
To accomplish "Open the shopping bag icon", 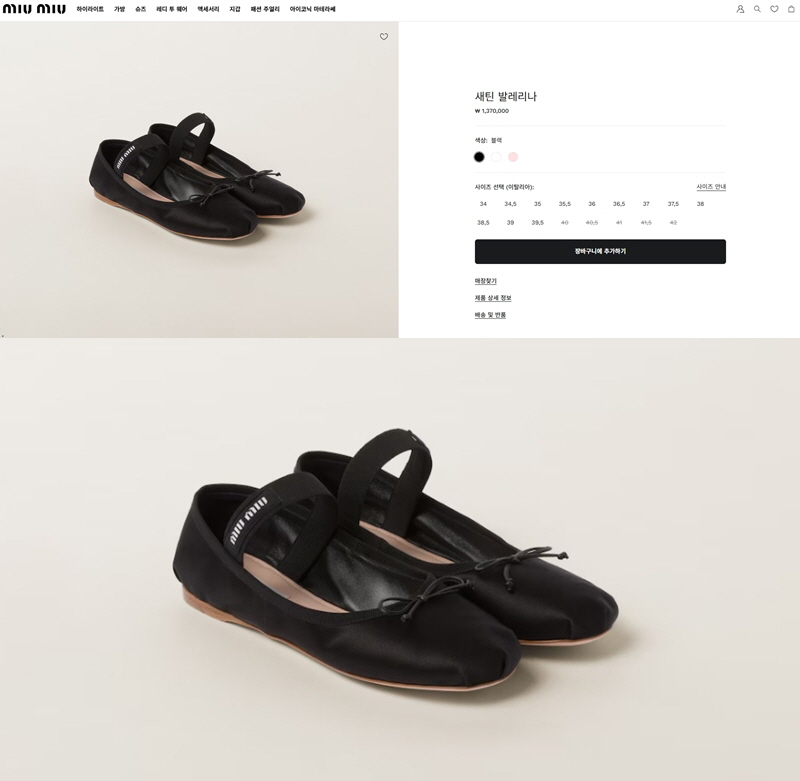I will [791, 9].
